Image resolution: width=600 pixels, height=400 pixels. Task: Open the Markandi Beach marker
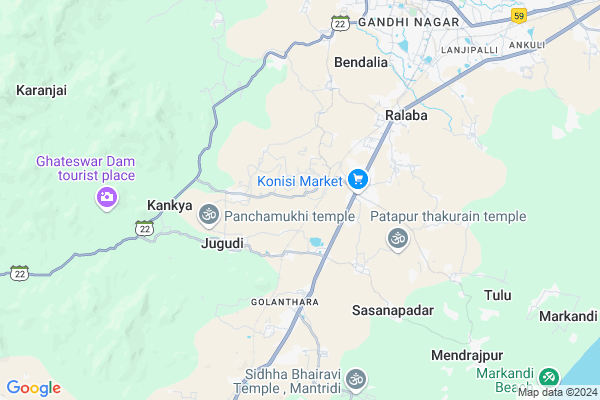pyautogui.click(x=548, y=378)
